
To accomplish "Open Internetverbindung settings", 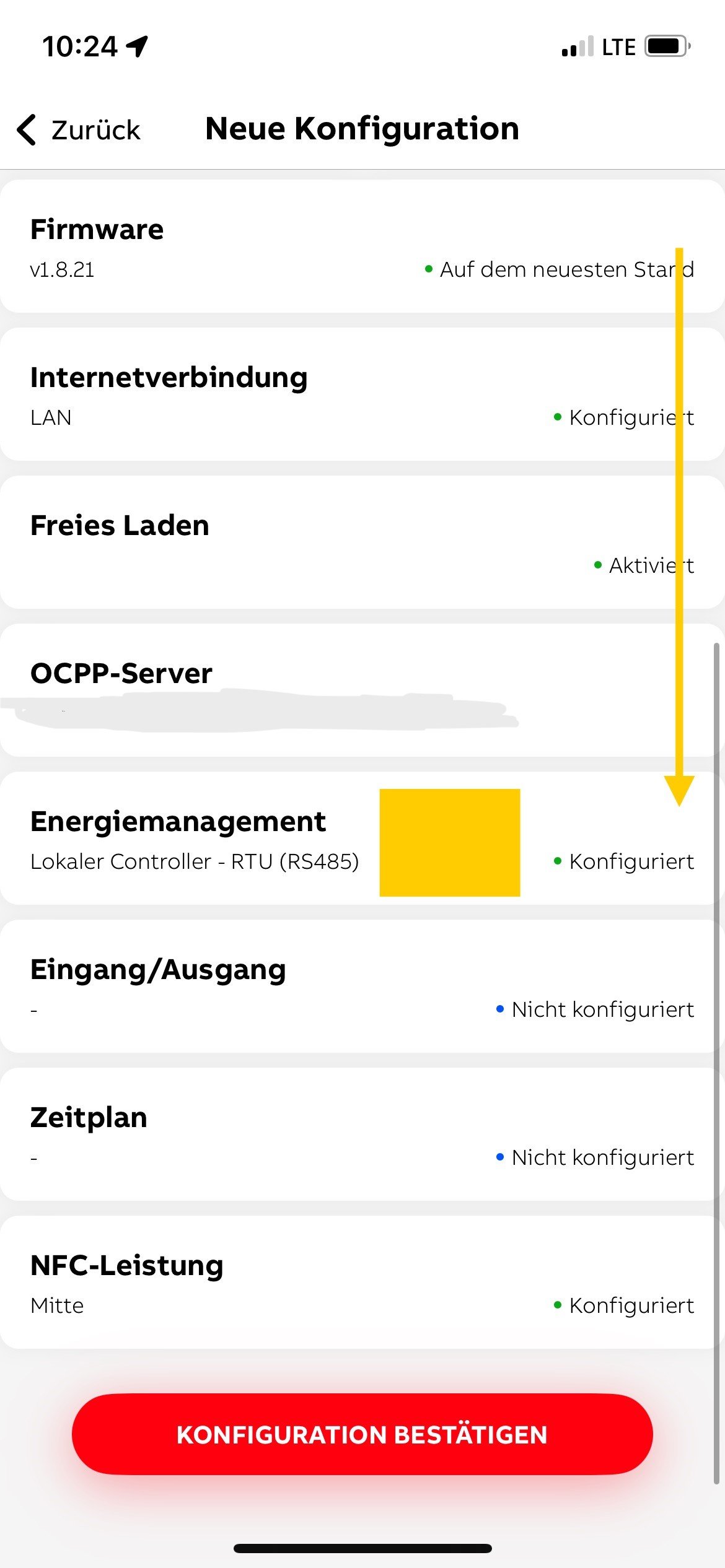I will click(362, 394).
